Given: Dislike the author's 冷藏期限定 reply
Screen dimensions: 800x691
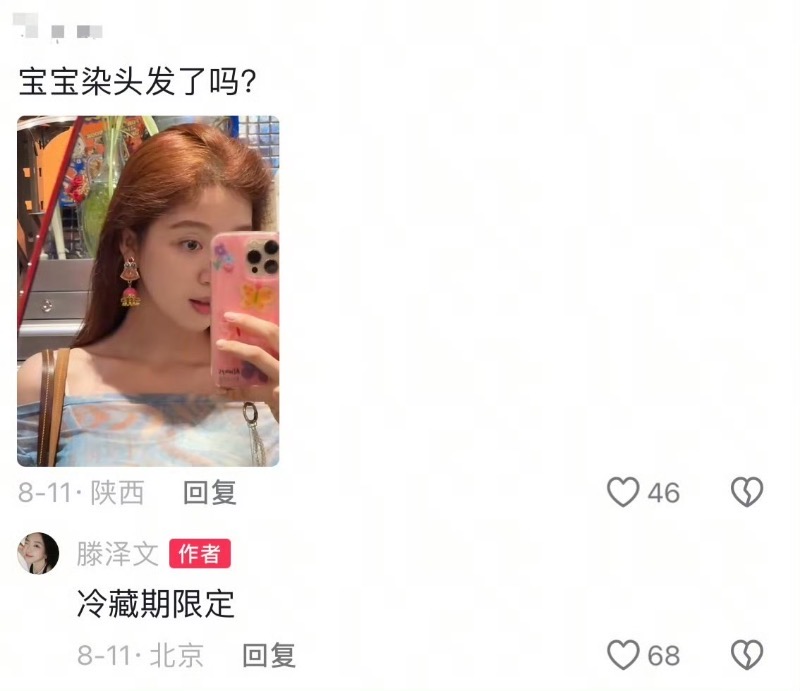Looking at the screenshot, I should (x=746, y=656).
